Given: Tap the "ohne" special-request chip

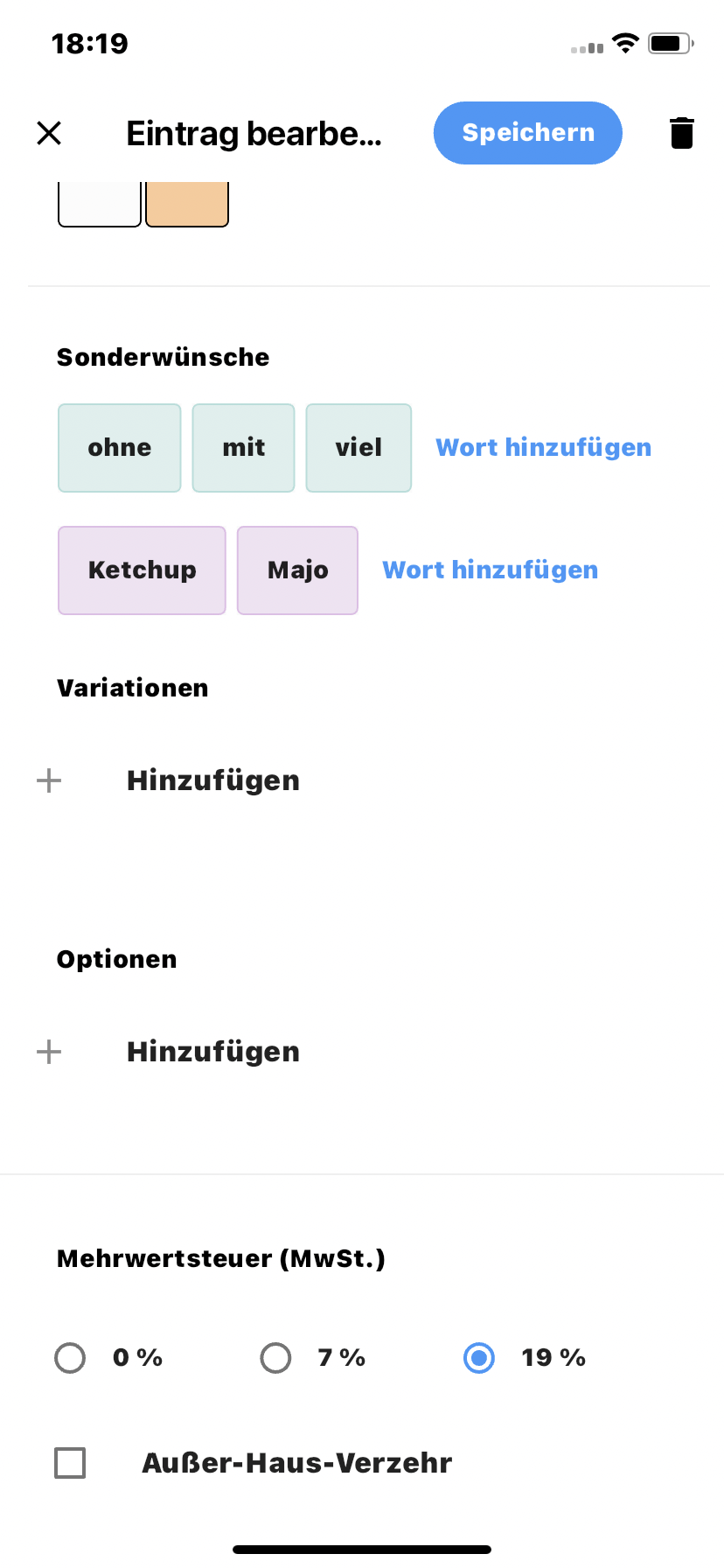Looking at the screenshot, I should (120, 448).
